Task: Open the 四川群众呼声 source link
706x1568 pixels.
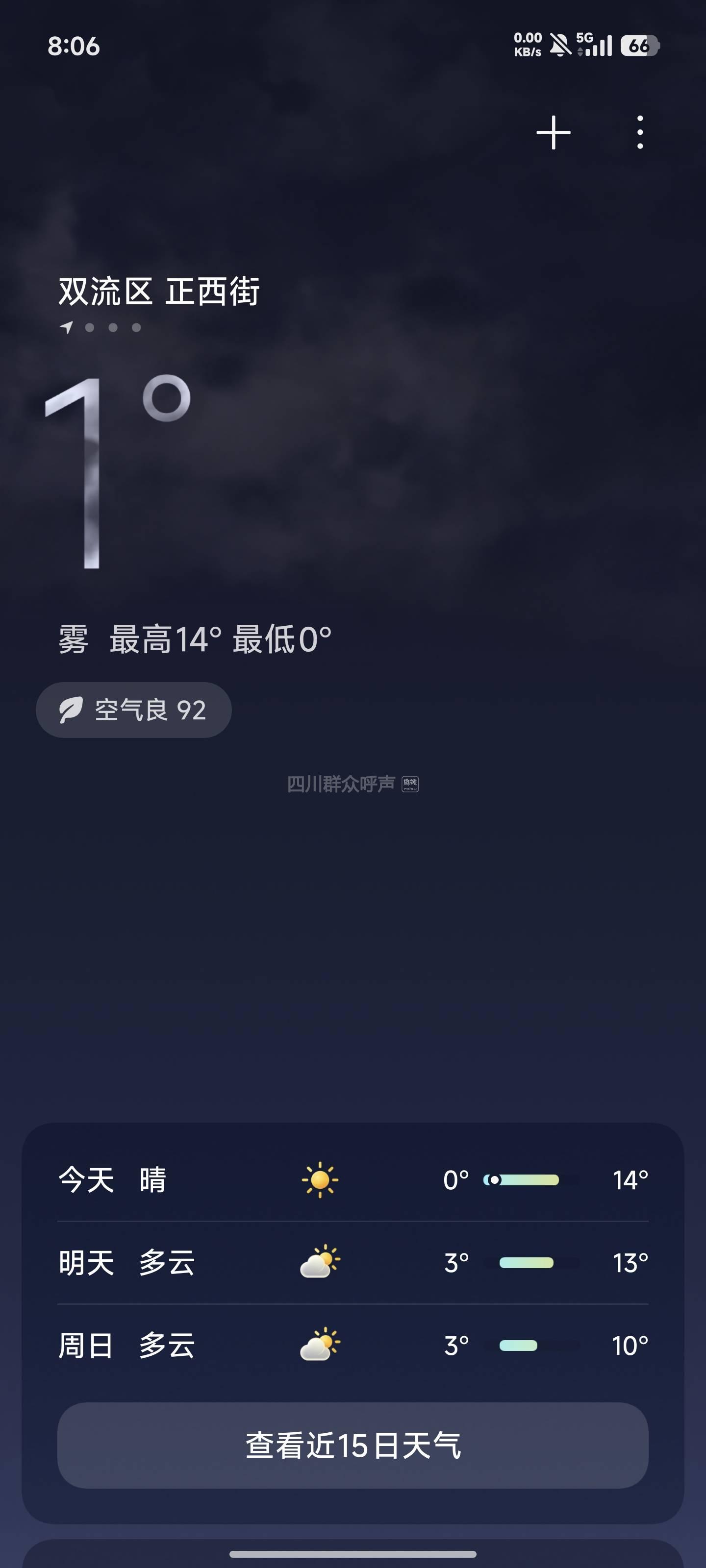Action: (352, 784)
